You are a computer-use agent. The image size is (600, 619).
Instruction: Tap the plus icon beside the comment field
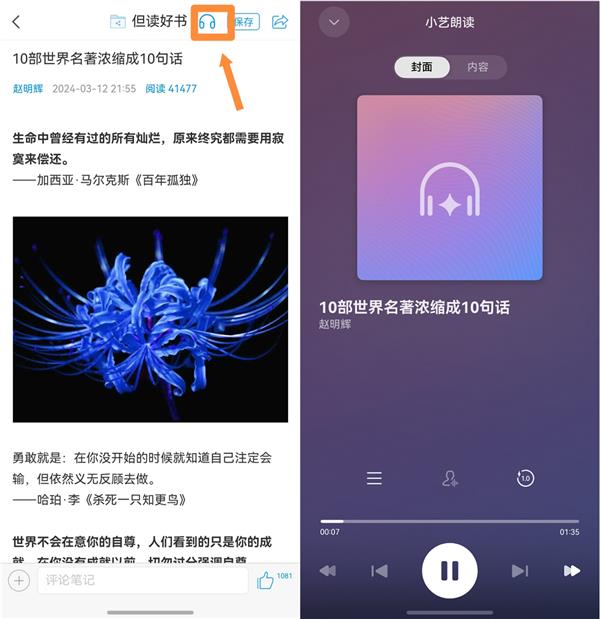click(18, 580)
